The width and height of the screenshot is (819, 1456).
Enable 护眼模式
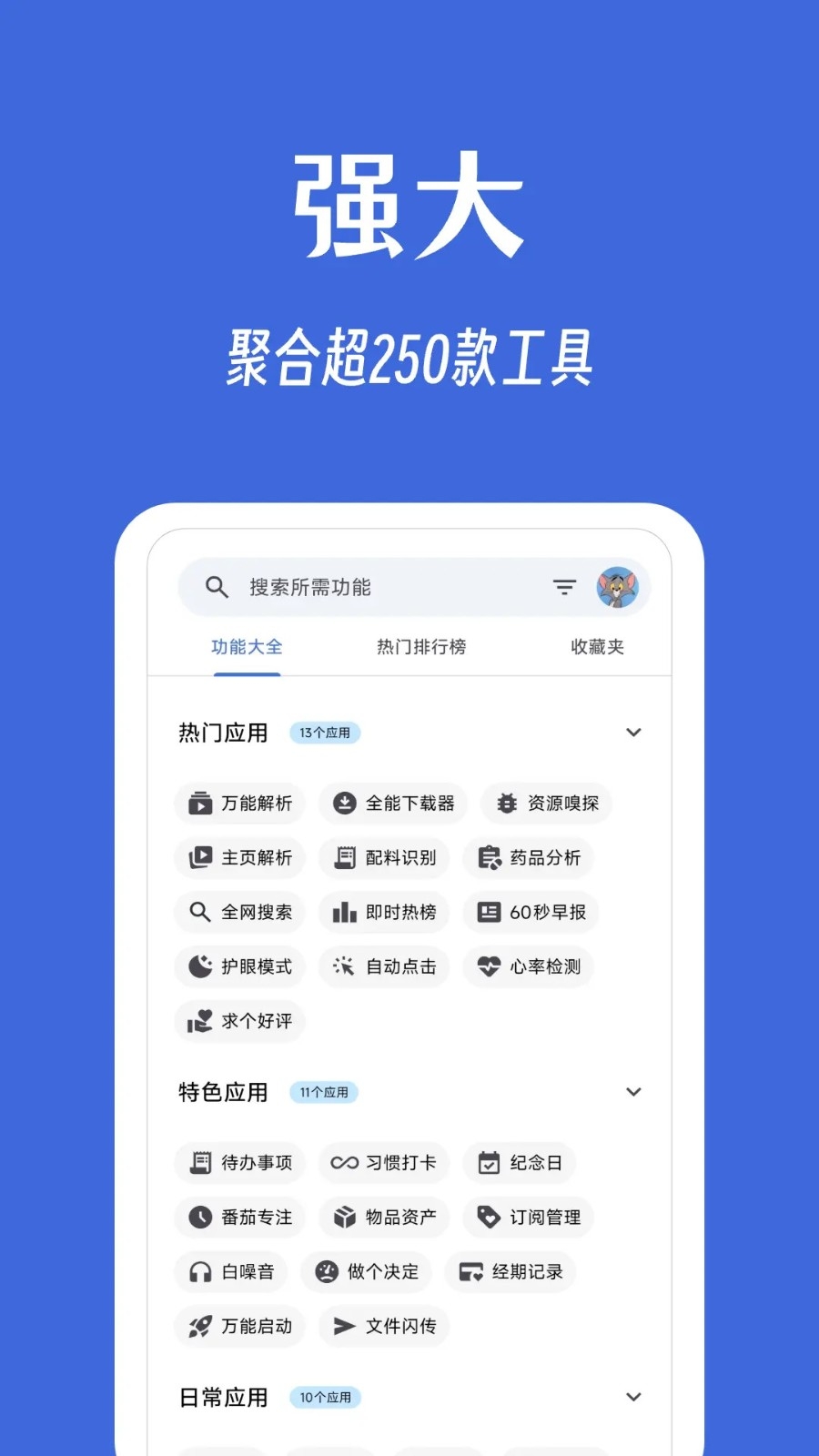[x=239, y=967]
